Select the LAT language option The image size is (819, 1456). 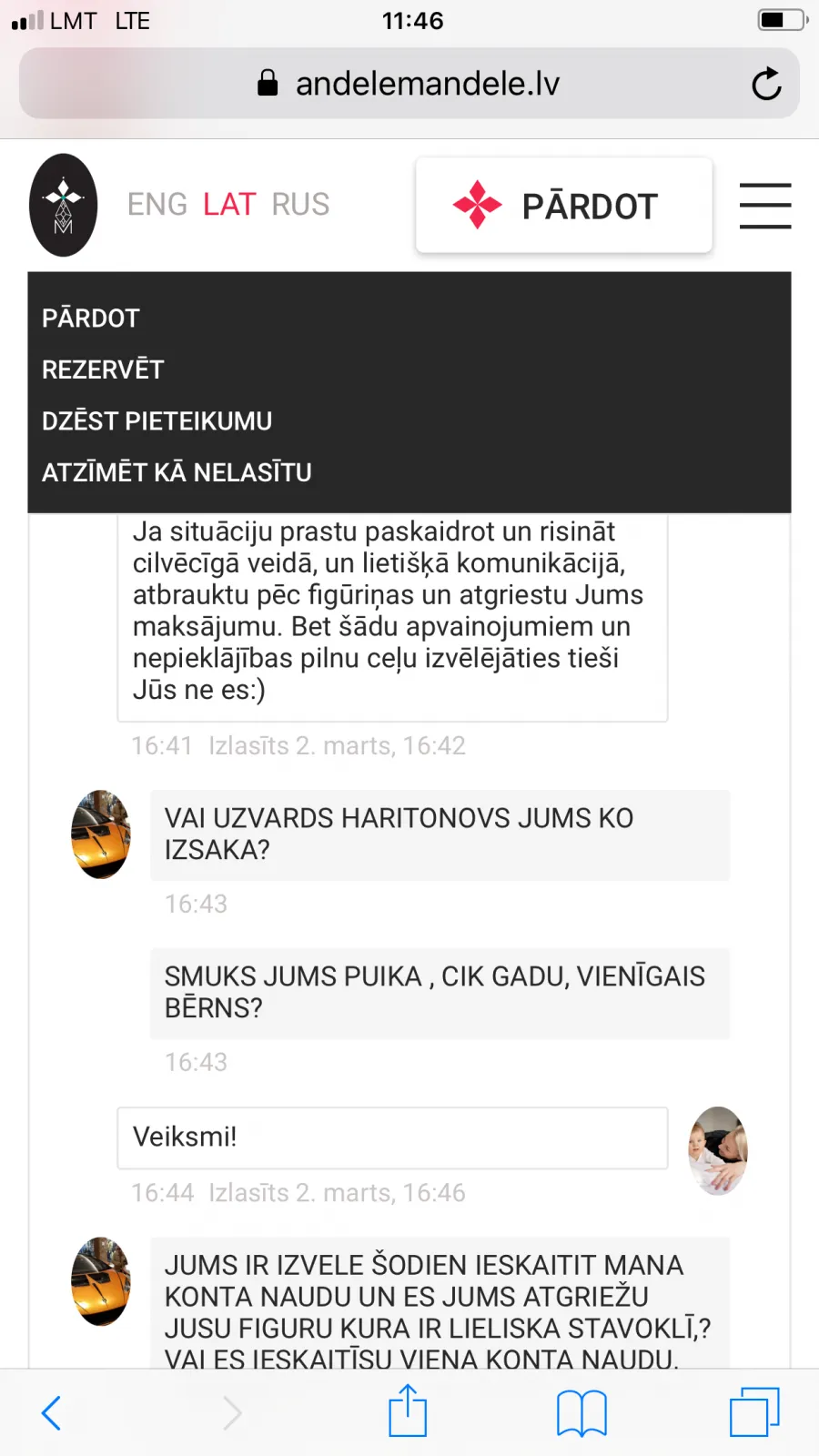[229, 205]
